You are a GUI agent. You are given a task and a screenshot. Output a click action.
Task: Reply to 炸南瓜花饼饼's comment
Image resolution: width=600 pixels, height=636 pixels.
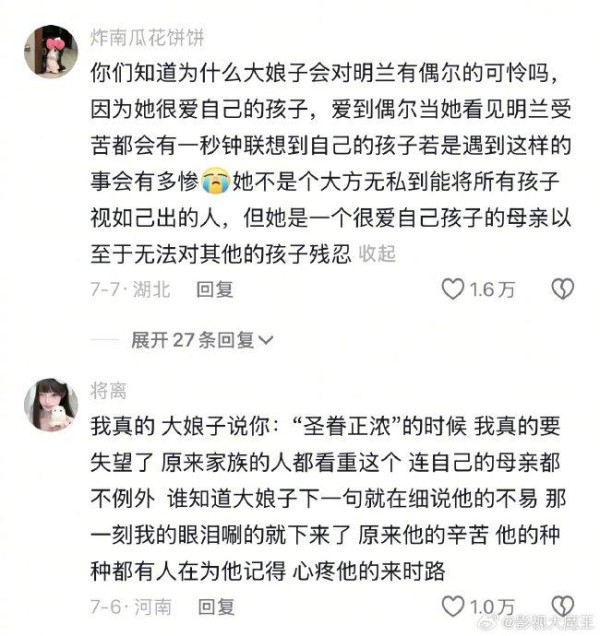click(x=215, y=290)
